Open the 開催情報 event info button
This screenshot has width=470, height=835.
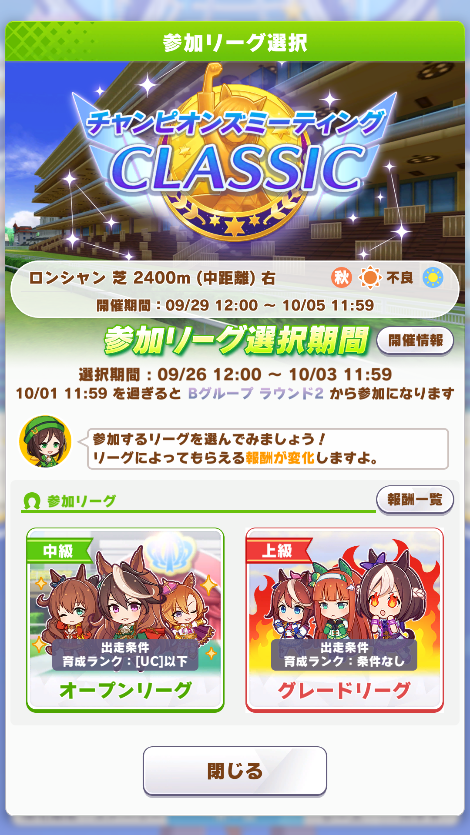[x=415, y=341]
